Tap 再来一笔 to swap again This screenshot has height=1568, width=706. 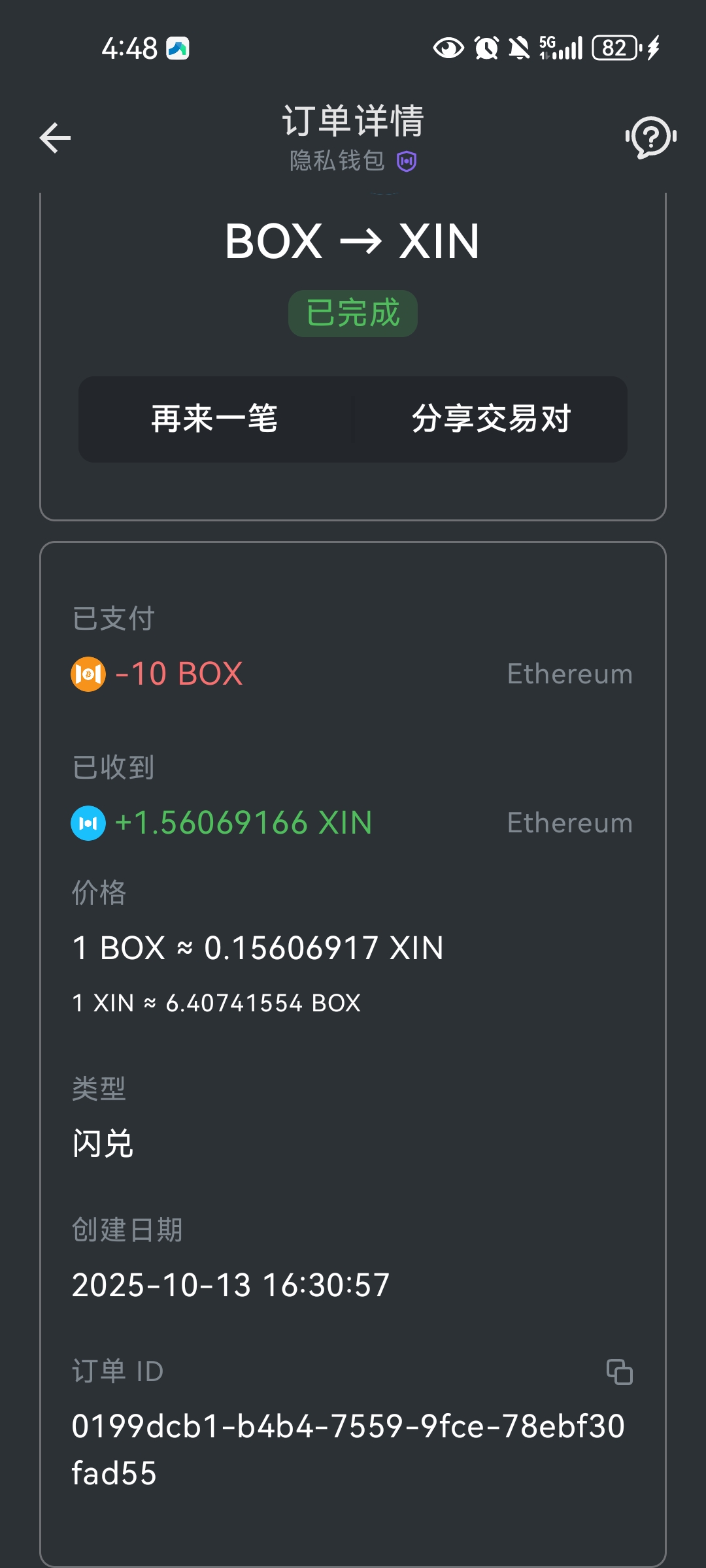tap(215, 419)
